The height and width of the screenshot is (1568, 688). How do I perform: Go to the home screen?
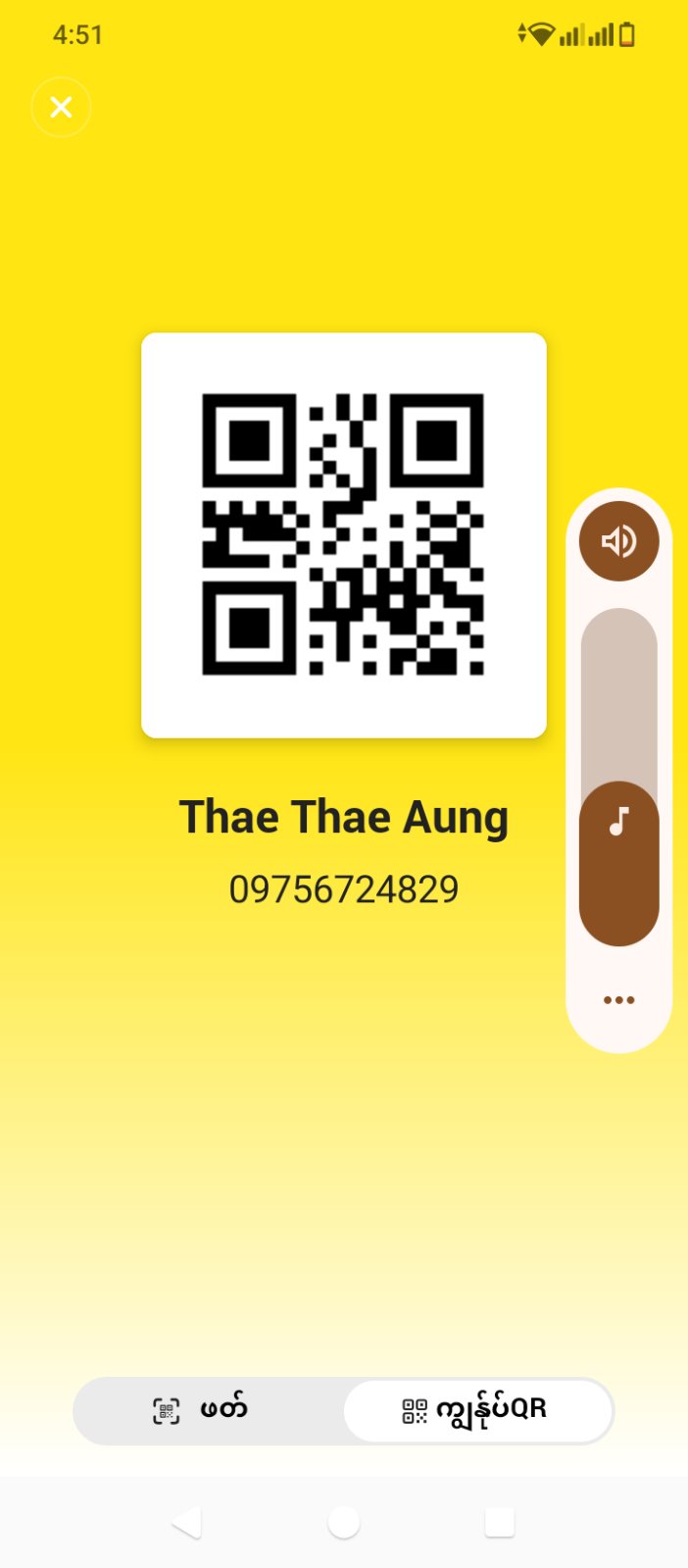[343, 1522]
